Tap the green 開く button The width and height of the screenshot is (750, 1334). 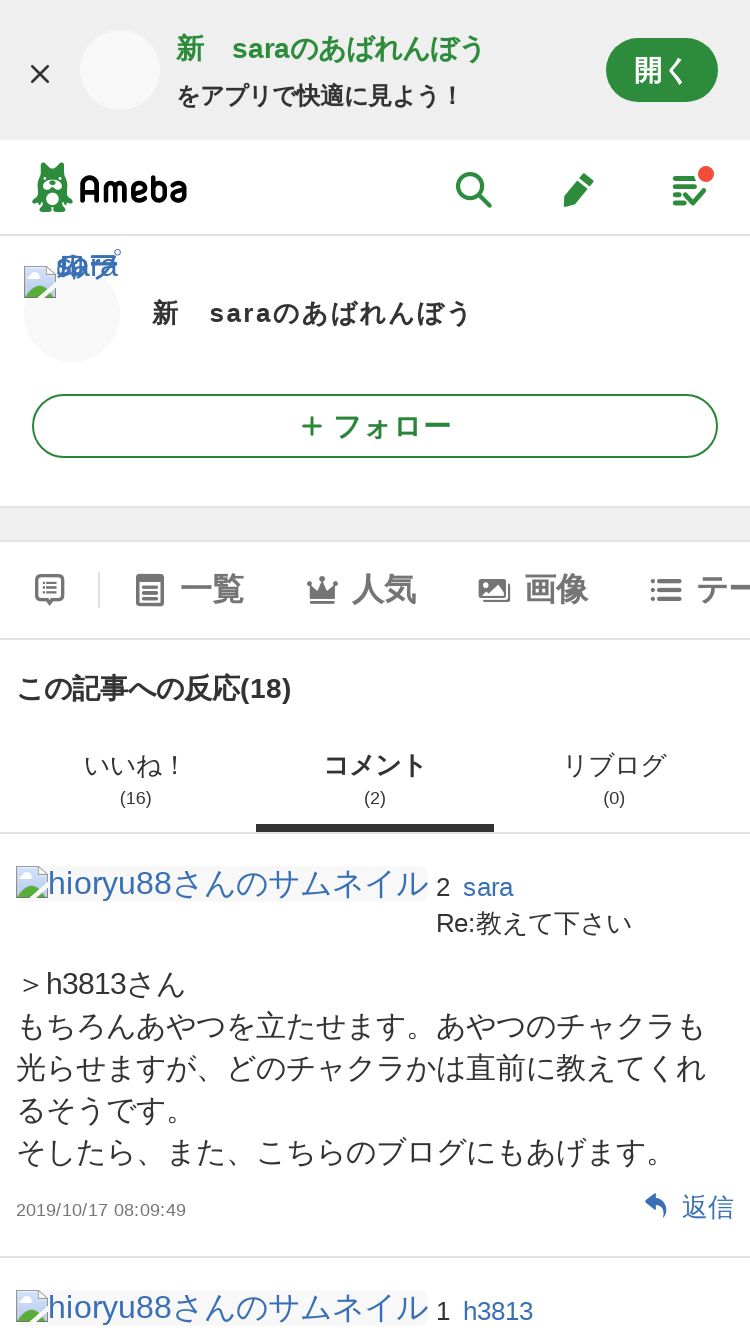[x=662, y=70]
